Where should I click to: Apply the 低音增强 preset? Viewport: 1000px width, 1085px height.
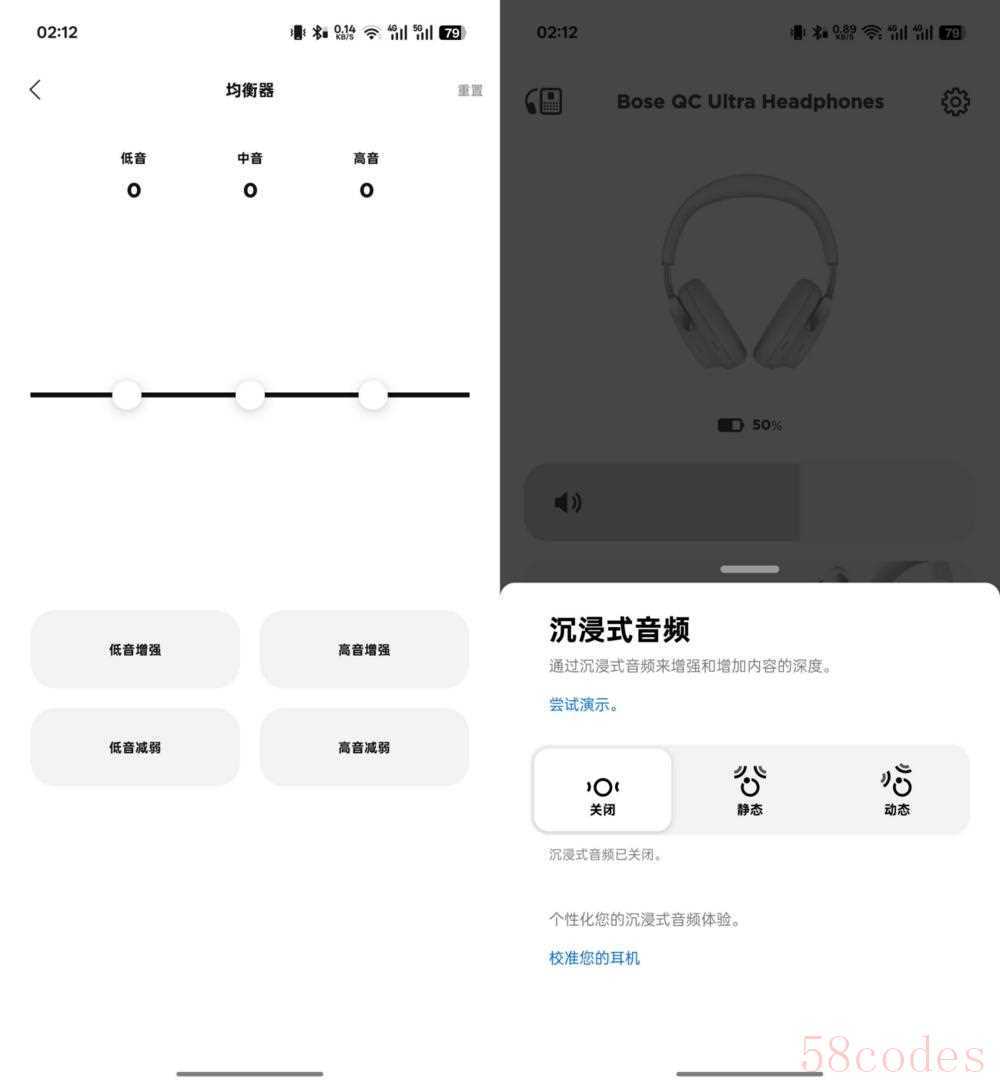135,649
